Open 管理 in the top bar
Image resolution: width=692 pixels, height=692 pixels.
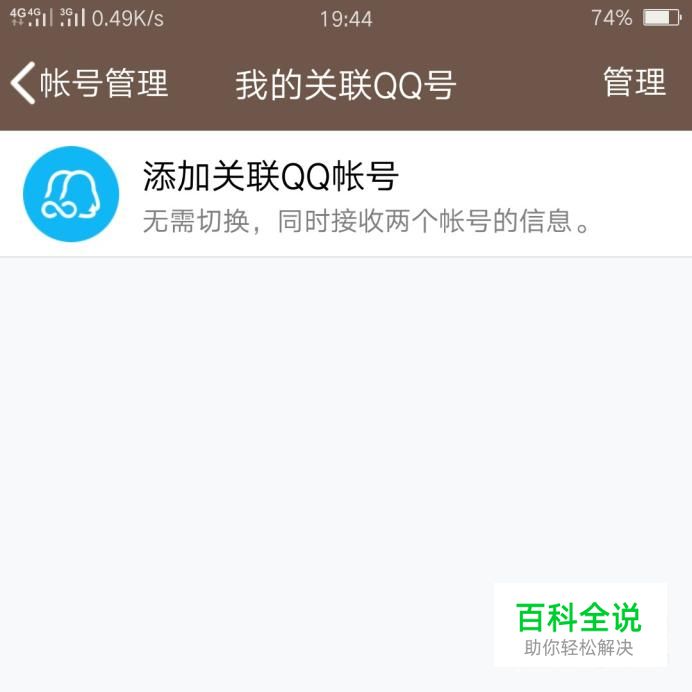click(x=634, y=83)
